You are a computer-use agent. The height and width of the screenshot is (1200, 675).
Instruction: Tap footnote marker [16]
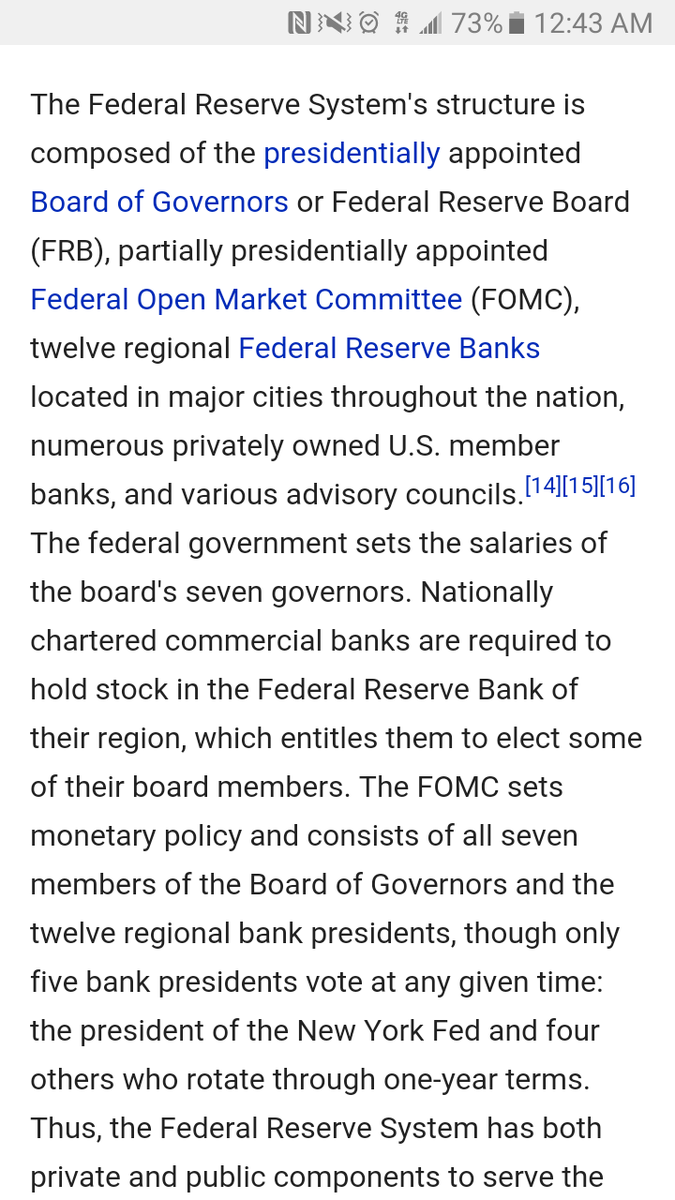pos(617,487)
